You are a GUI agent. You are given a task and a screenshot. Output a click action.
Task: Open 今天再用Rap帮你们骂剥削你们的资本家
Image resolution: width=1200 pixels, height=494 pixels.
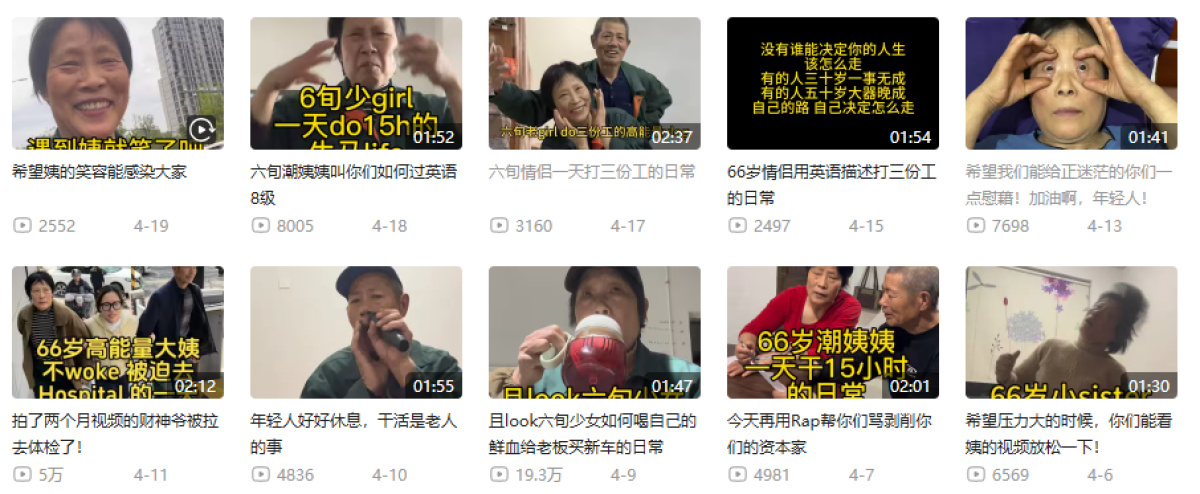[832, 332]
